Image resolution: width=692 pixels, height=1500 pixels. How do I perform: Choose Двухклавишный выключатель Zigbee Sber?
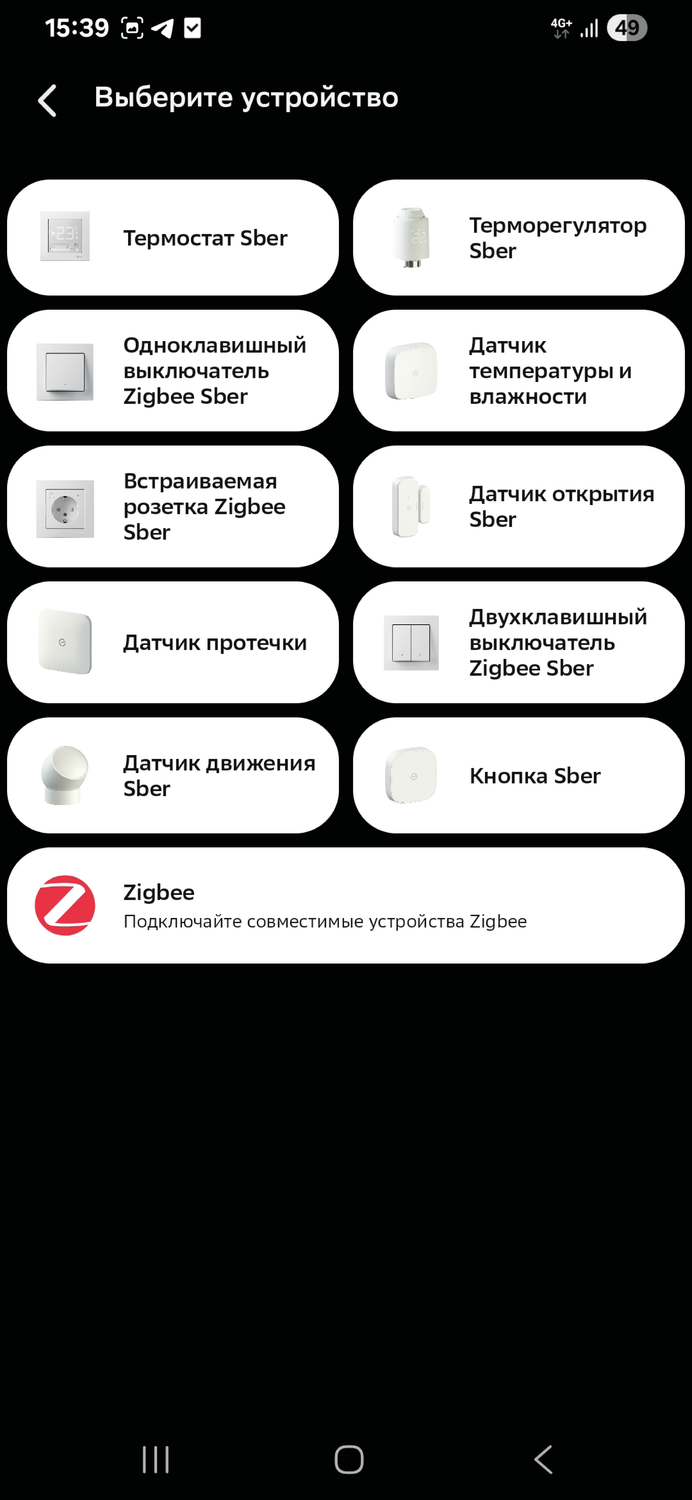[519, 643]
